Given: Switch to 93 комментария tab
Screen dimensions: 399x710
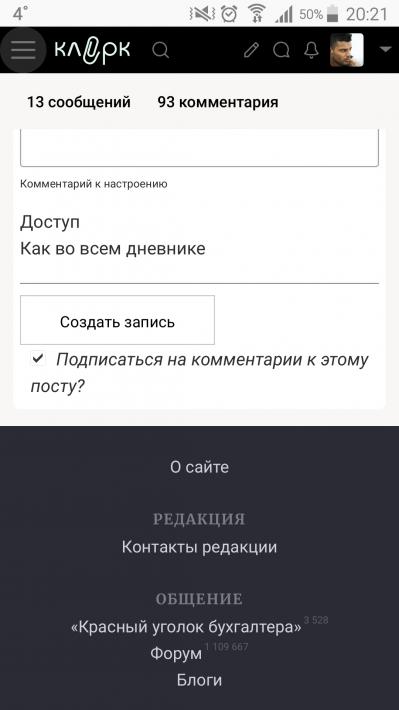Looking at the screenshot, I should tap(218, 102).
